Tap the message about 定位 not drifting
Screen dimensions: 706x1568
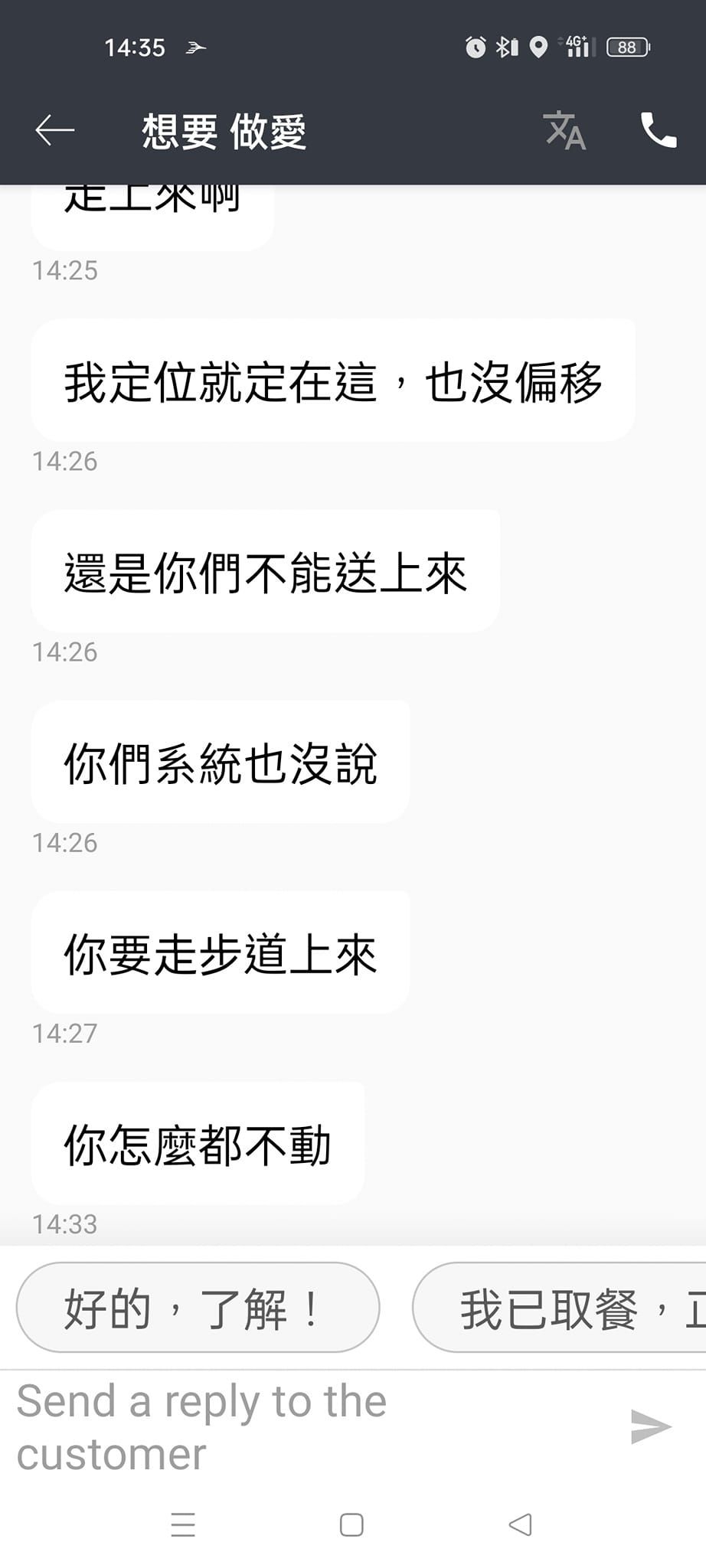pyautogui.click(x=332, y=381)
